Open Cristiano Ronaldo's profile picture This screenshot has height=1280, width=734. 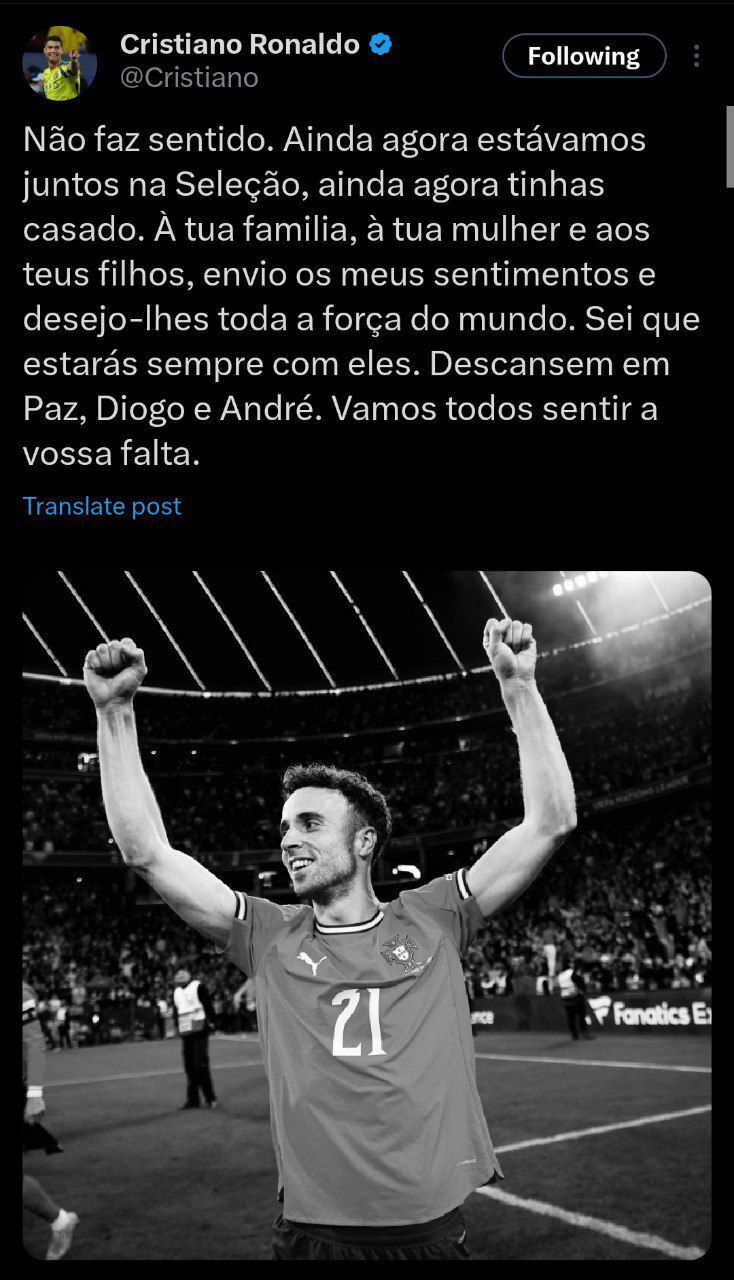click(59, 62)
